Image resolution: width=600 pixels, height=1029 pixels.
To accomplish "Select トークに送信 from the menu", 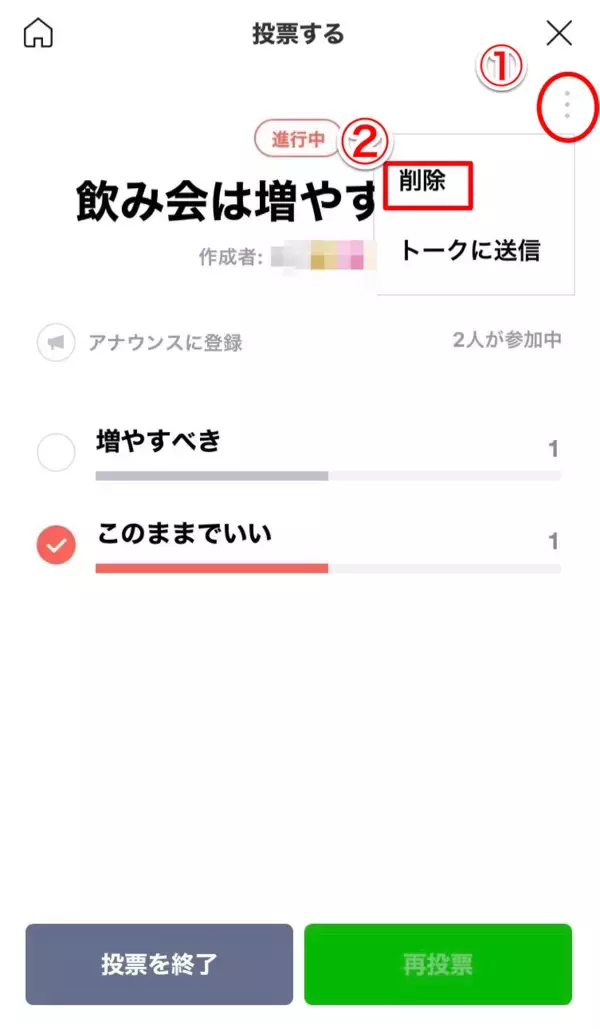I will coord(470,250).
